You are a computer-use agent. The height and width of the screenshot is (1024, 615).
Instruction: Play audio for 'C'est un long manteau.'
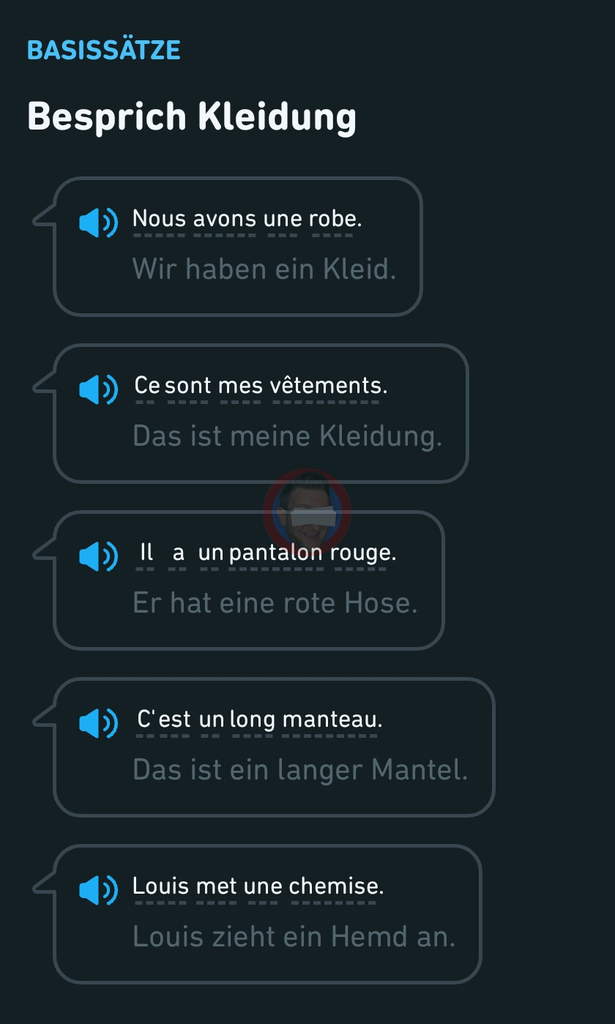tap(98, 723)
